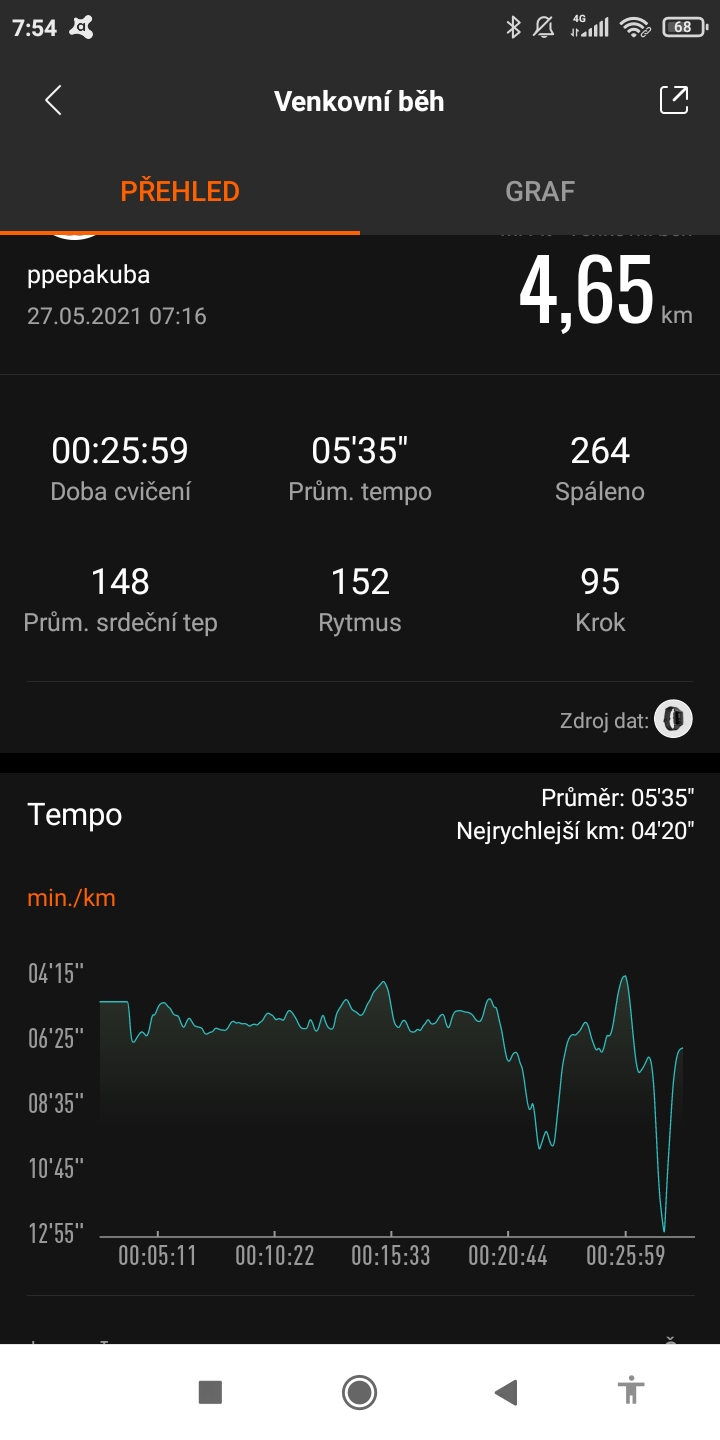Open the accessibility shortcut icon
This screenshot has height=1440, width=720.
(x=630, y=1390)
